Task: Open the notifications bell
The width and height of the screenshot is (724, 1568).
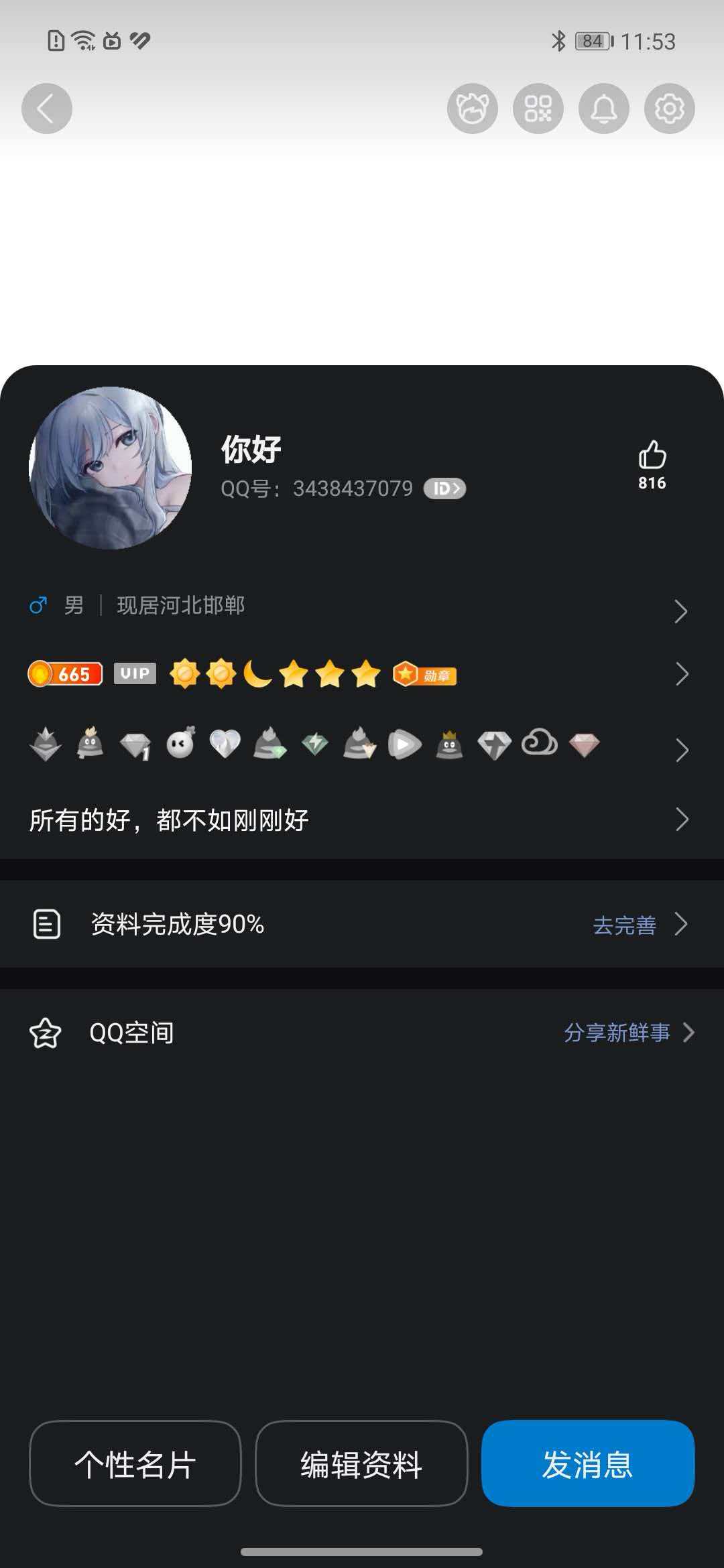Action: [x=604, y=109]
